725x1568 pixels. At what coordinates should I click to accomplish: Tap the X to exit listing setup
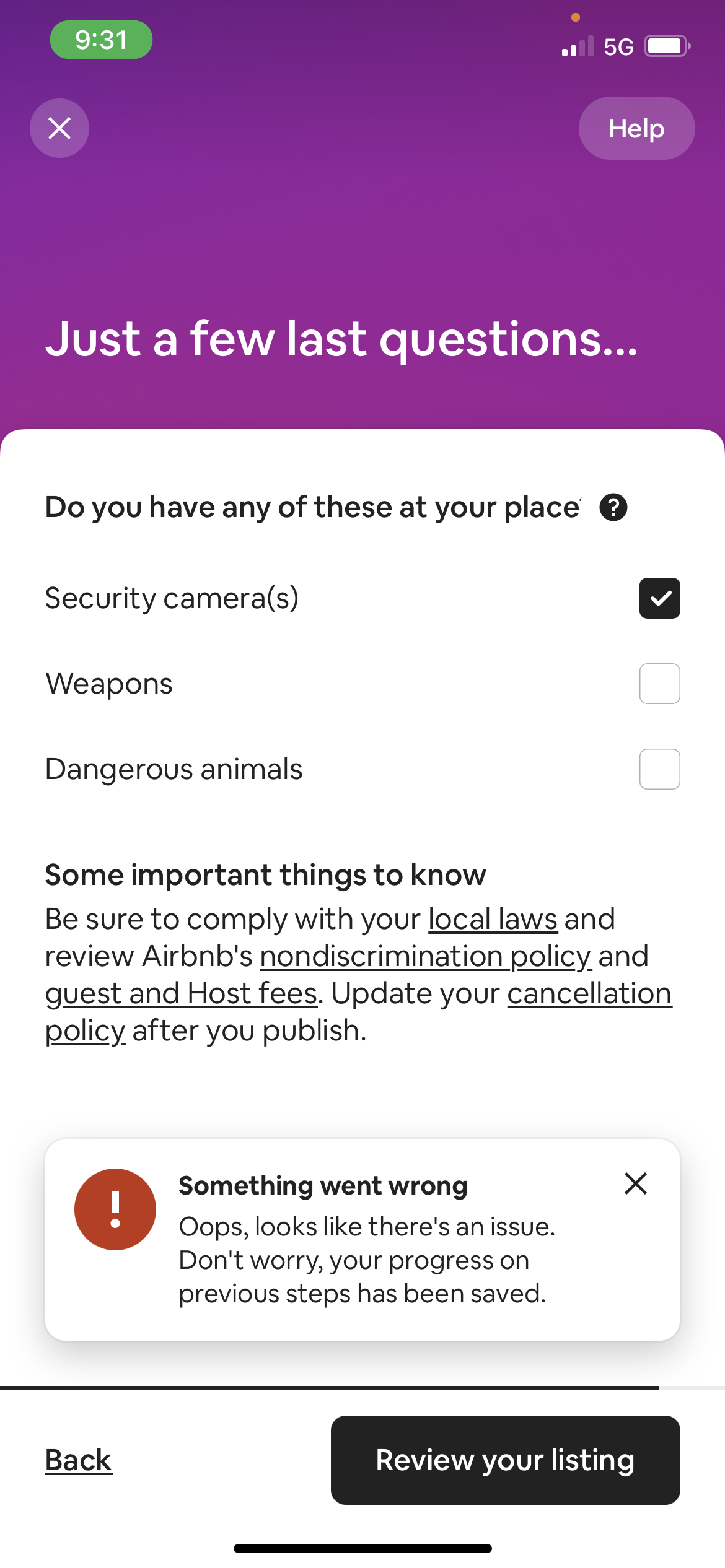[x=59, y=128]
